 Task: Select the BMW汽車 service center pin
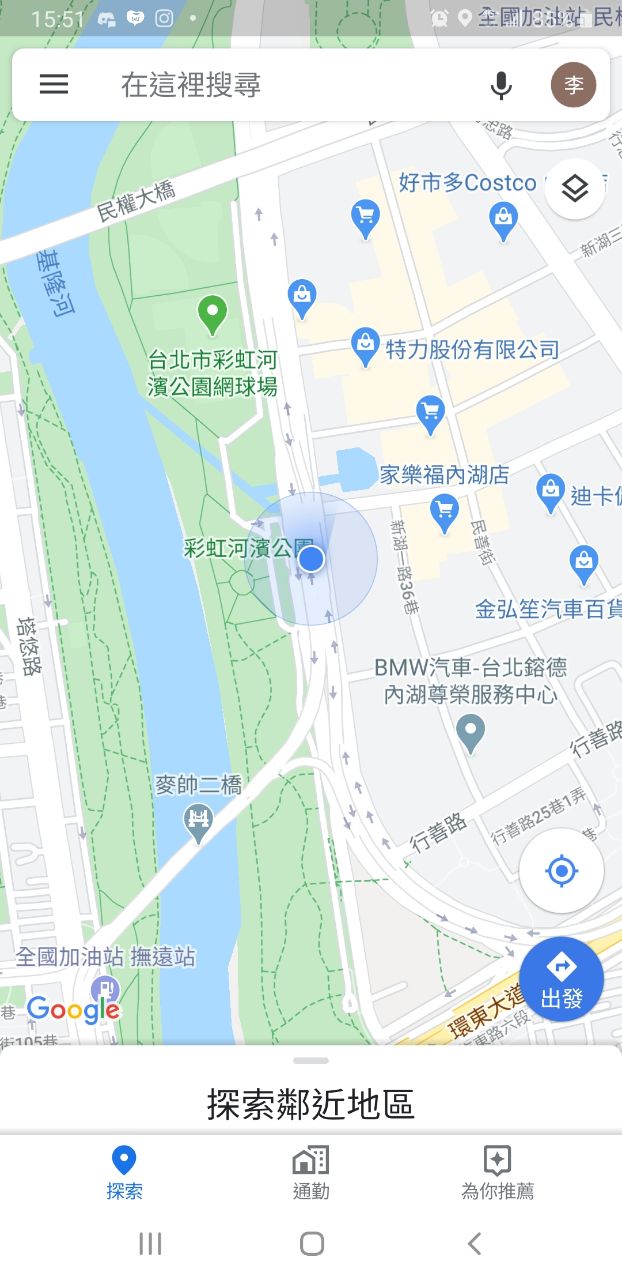click(470, 733)
